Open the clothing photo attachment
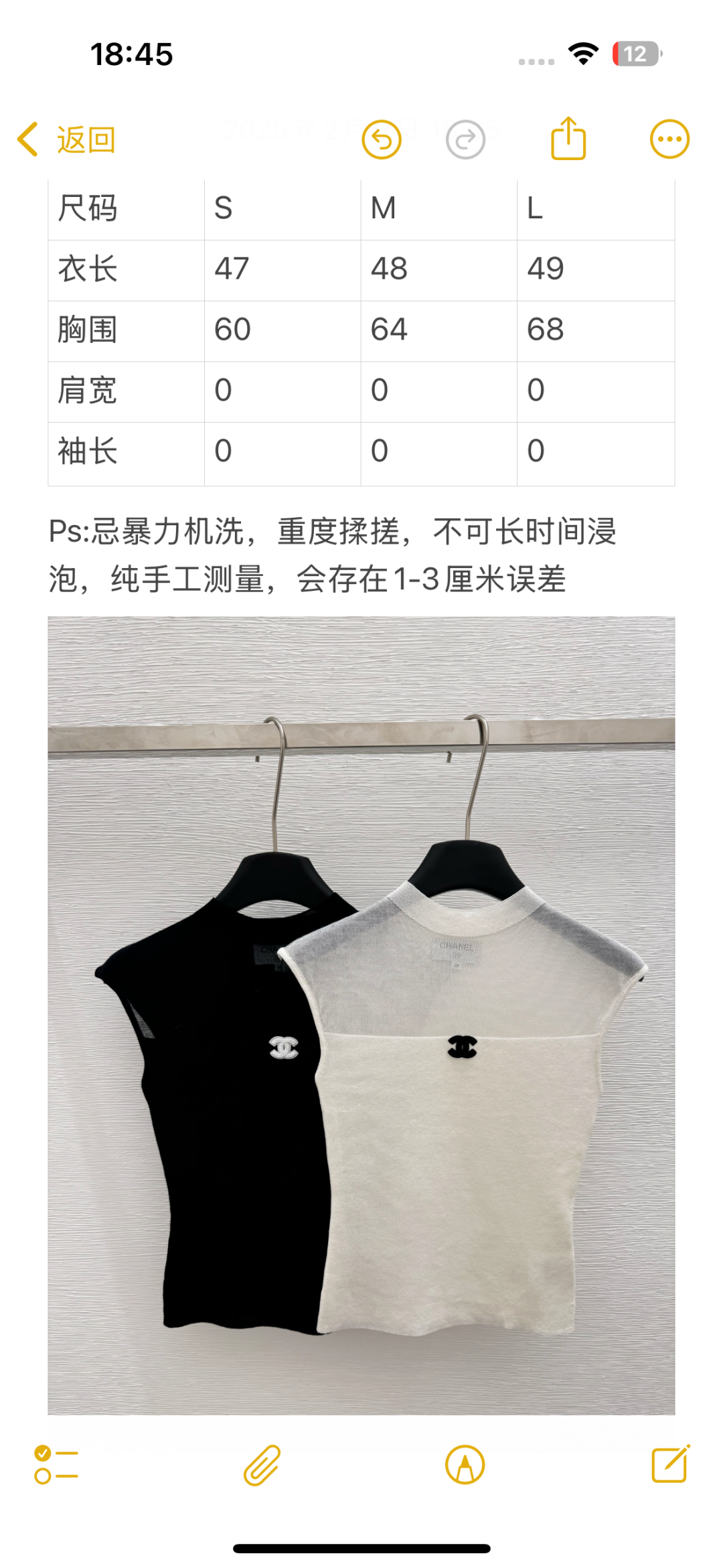This screenshot has width=723, height=1568. [x=361, y=1015]
